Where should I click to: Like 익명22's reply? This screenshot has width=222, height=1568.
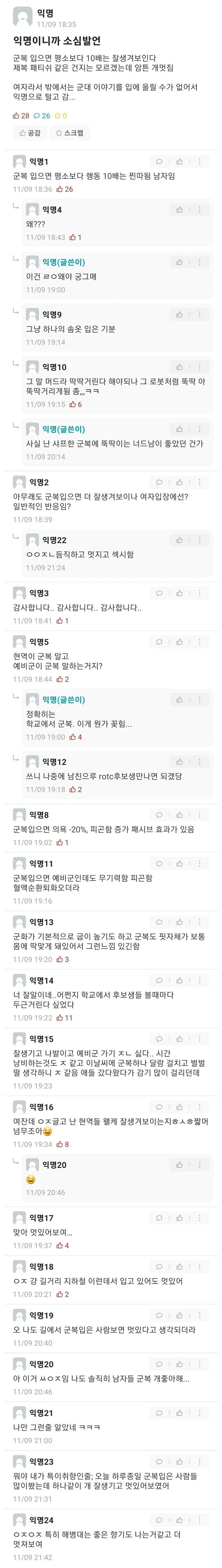click(x=179, y=540)
